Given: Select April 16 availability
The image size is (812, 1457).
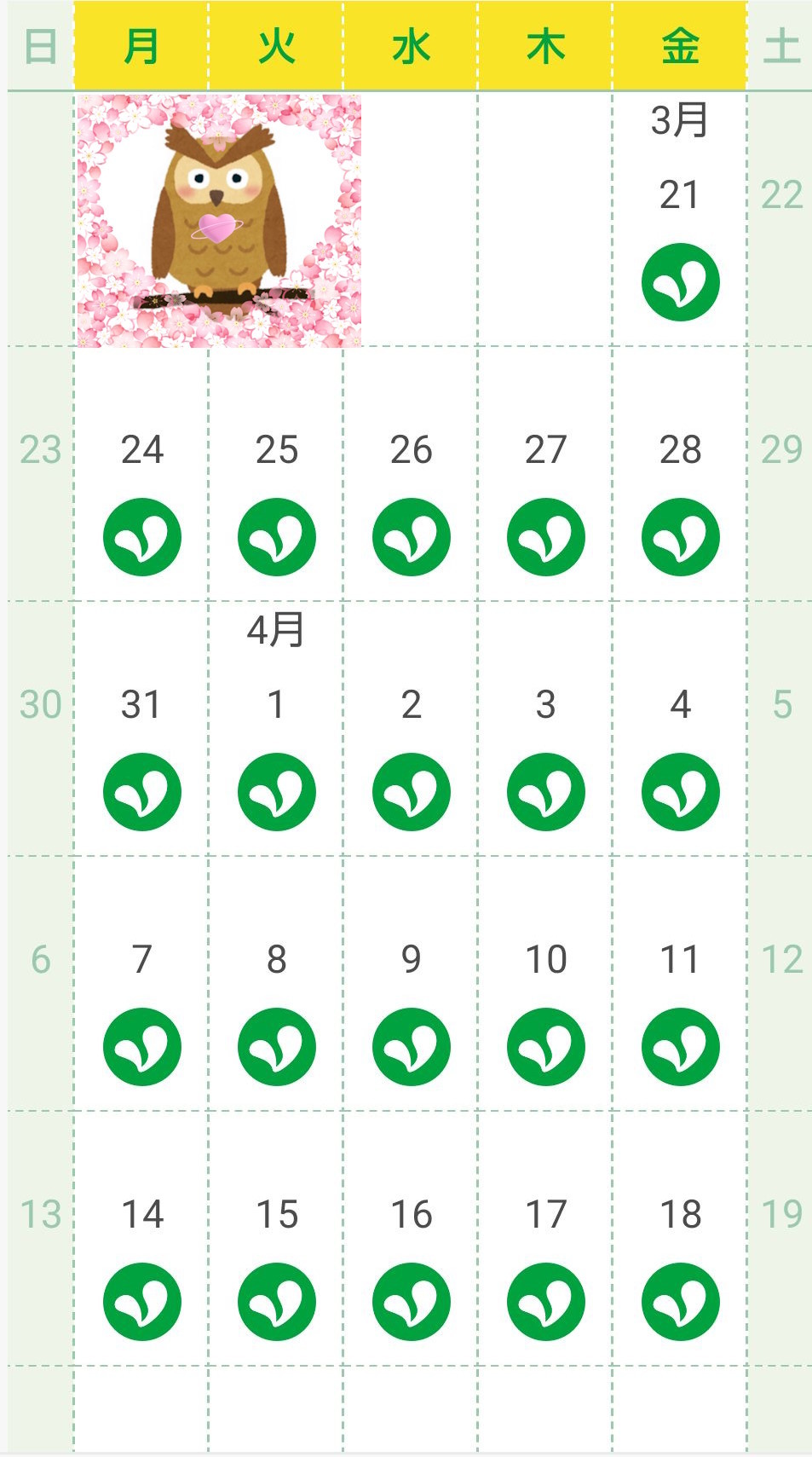Looking at the screenshot, I should [412, 1302].
